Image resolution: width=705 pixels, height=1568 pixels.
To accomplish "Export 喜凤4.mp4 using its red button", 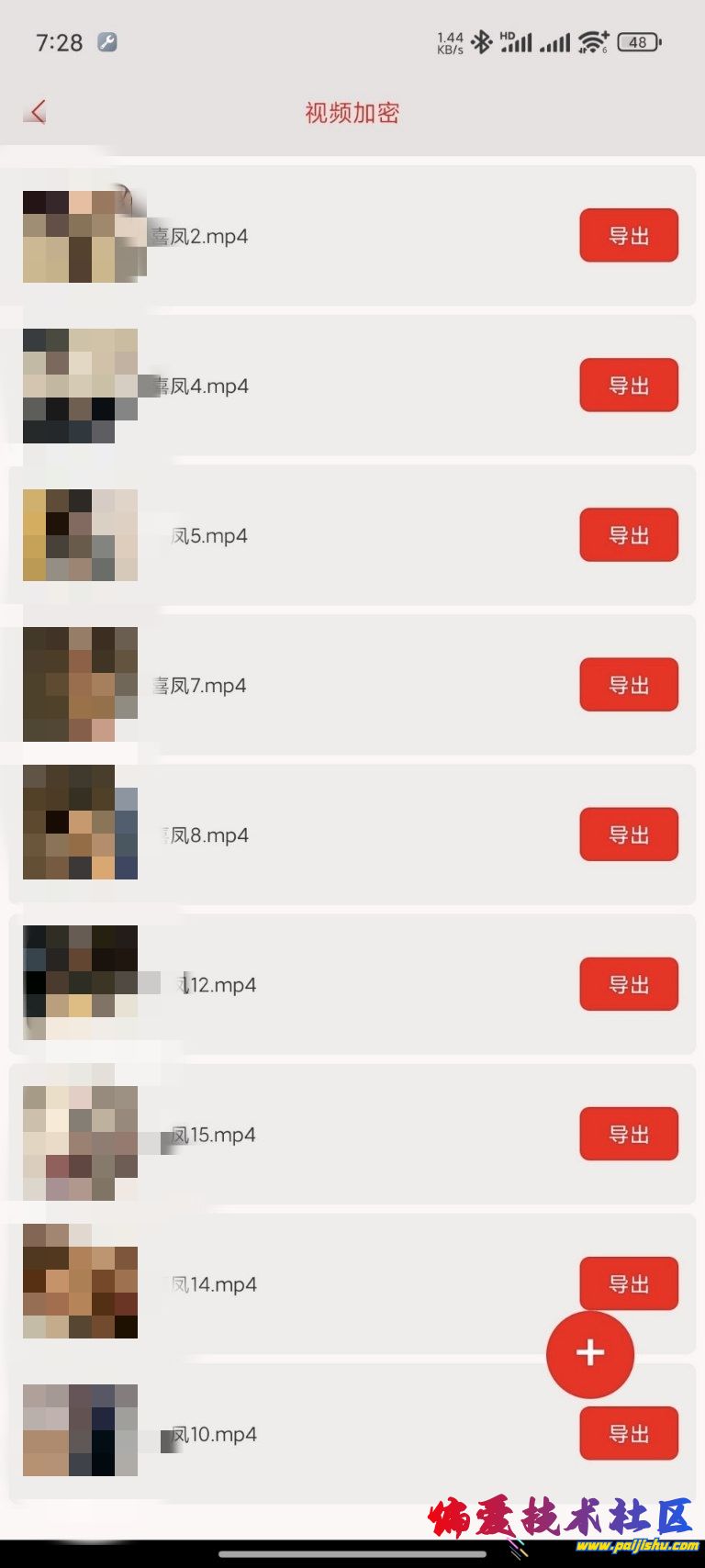I will pyautogui.click(x=628, y=385).
